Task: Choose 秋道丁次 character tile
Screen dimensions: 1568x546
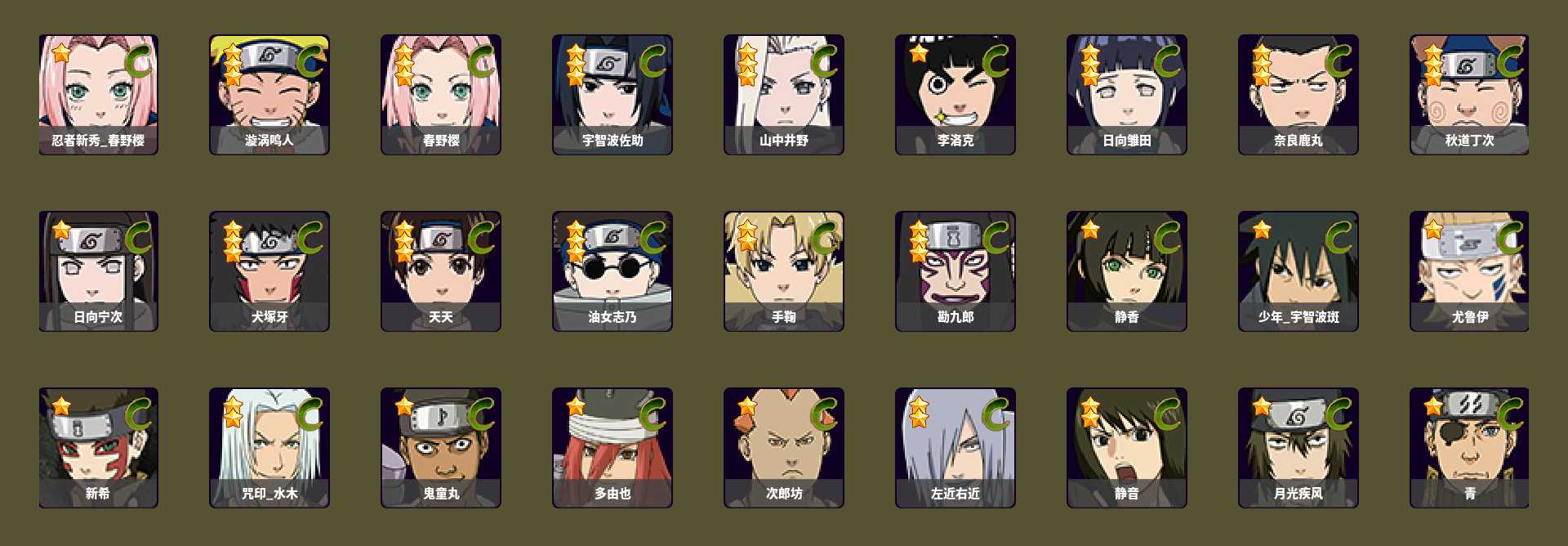Action: pyautogui.click(x=1469, y=95)
